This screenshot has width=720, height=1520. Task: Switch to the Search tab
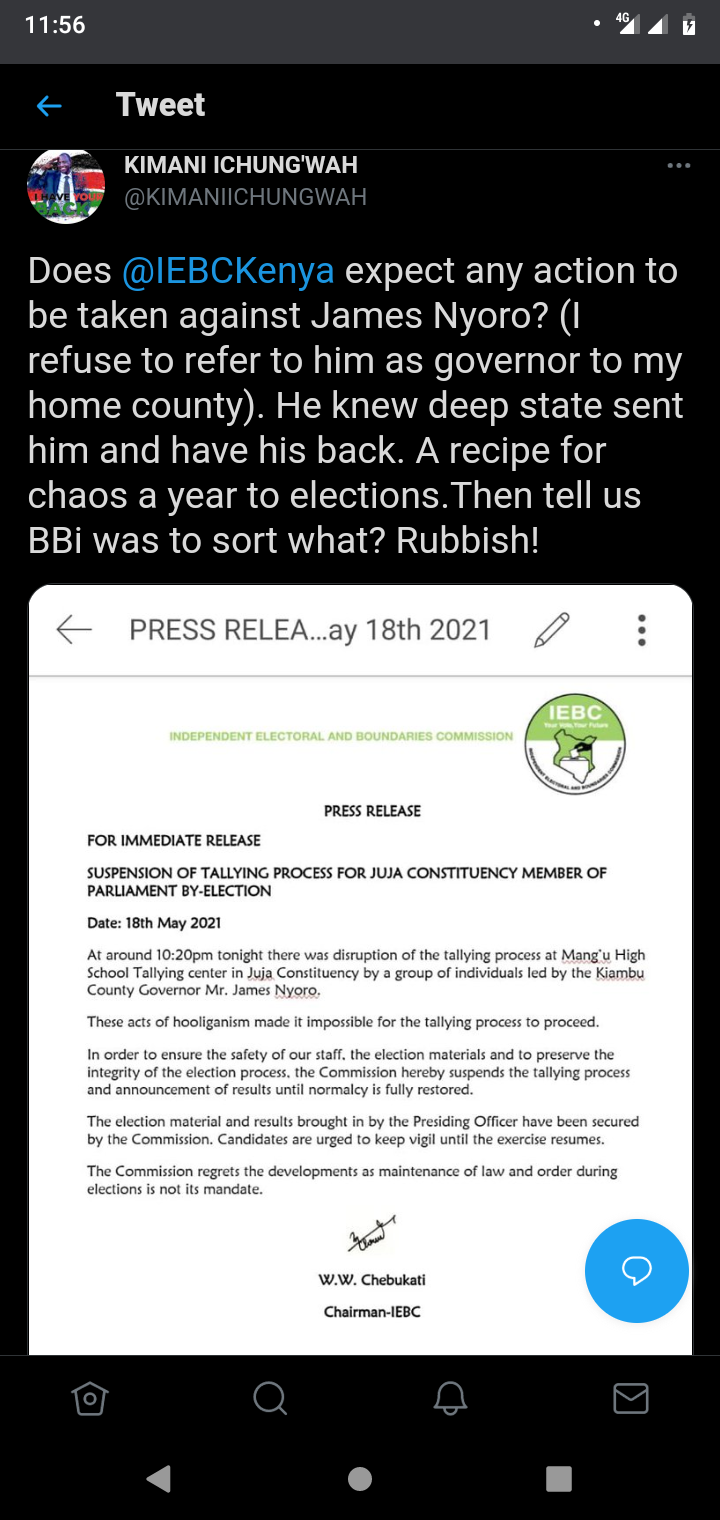(x=270, y=1397)
